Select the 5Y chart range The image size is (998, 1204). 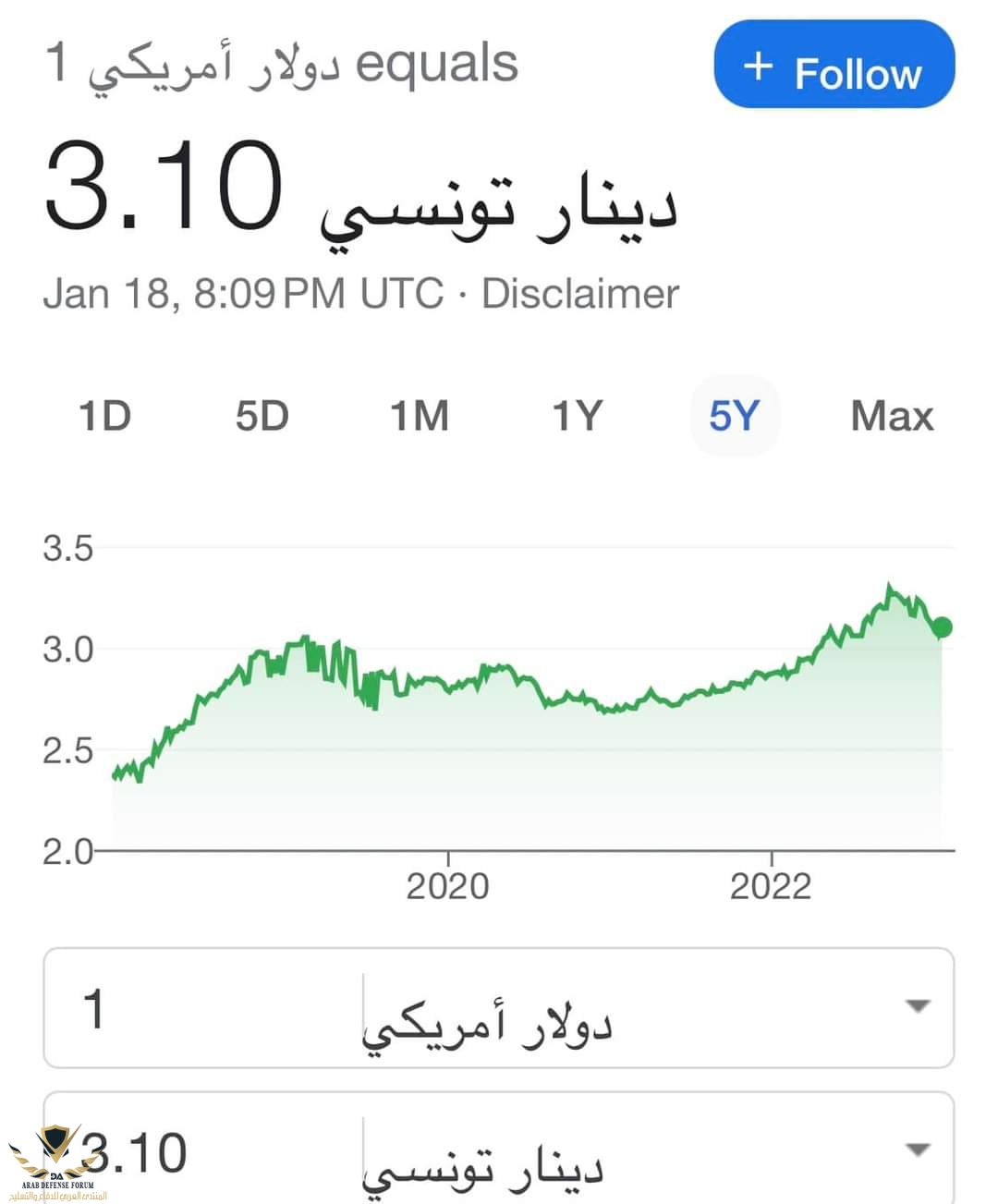pyautogui.click(x=735, y=416)
